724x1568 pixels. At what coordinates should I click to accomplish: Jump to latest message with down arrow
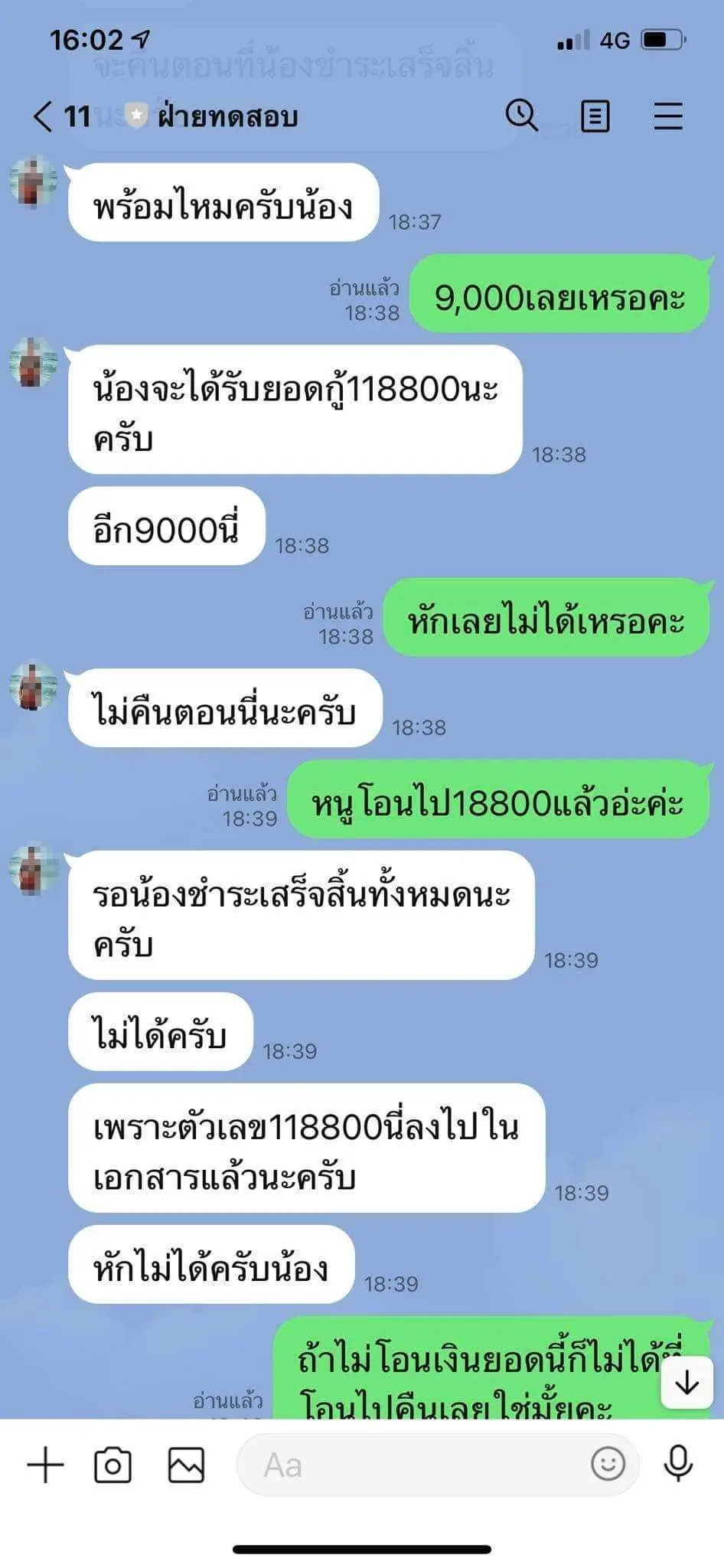tap(686, 1383)
